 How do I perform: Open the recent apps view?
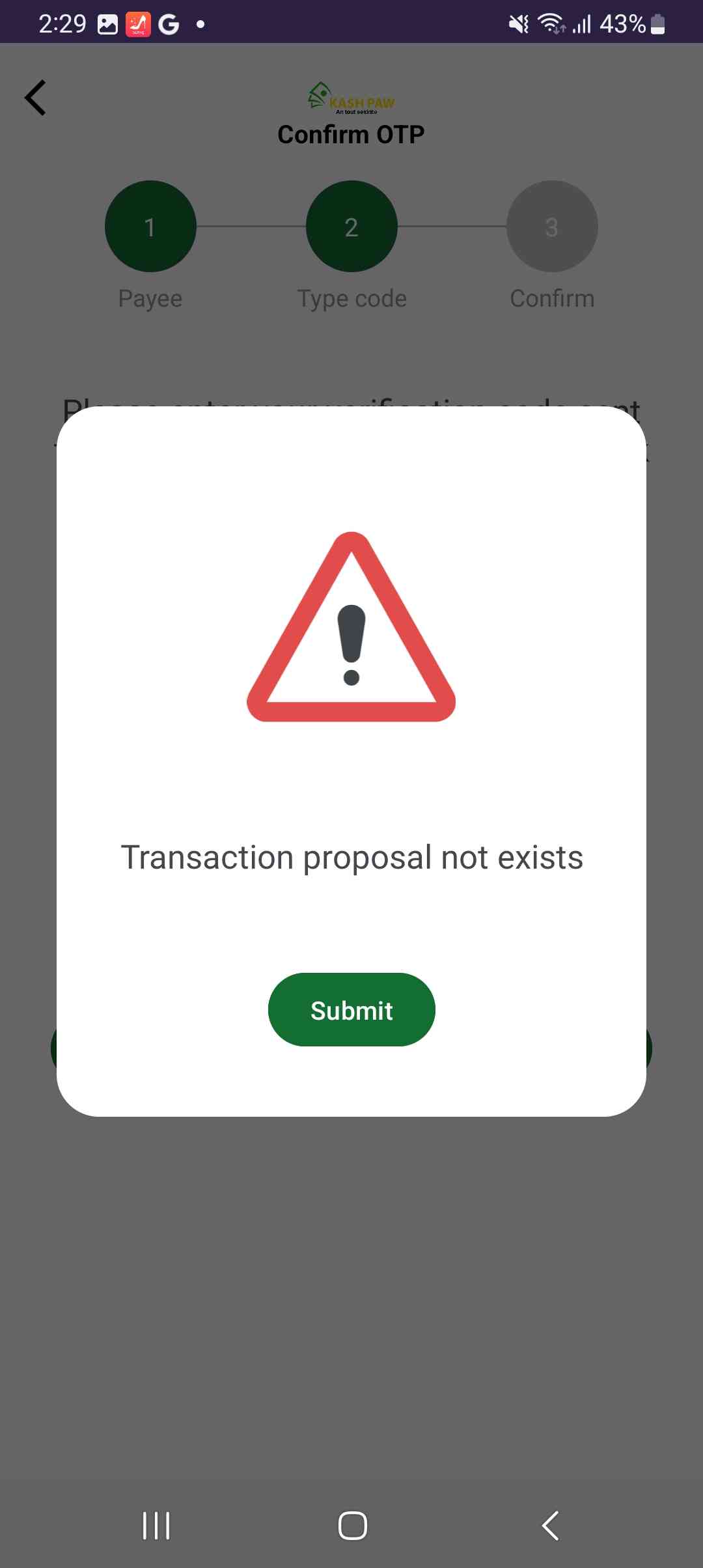coord(156,1525)
